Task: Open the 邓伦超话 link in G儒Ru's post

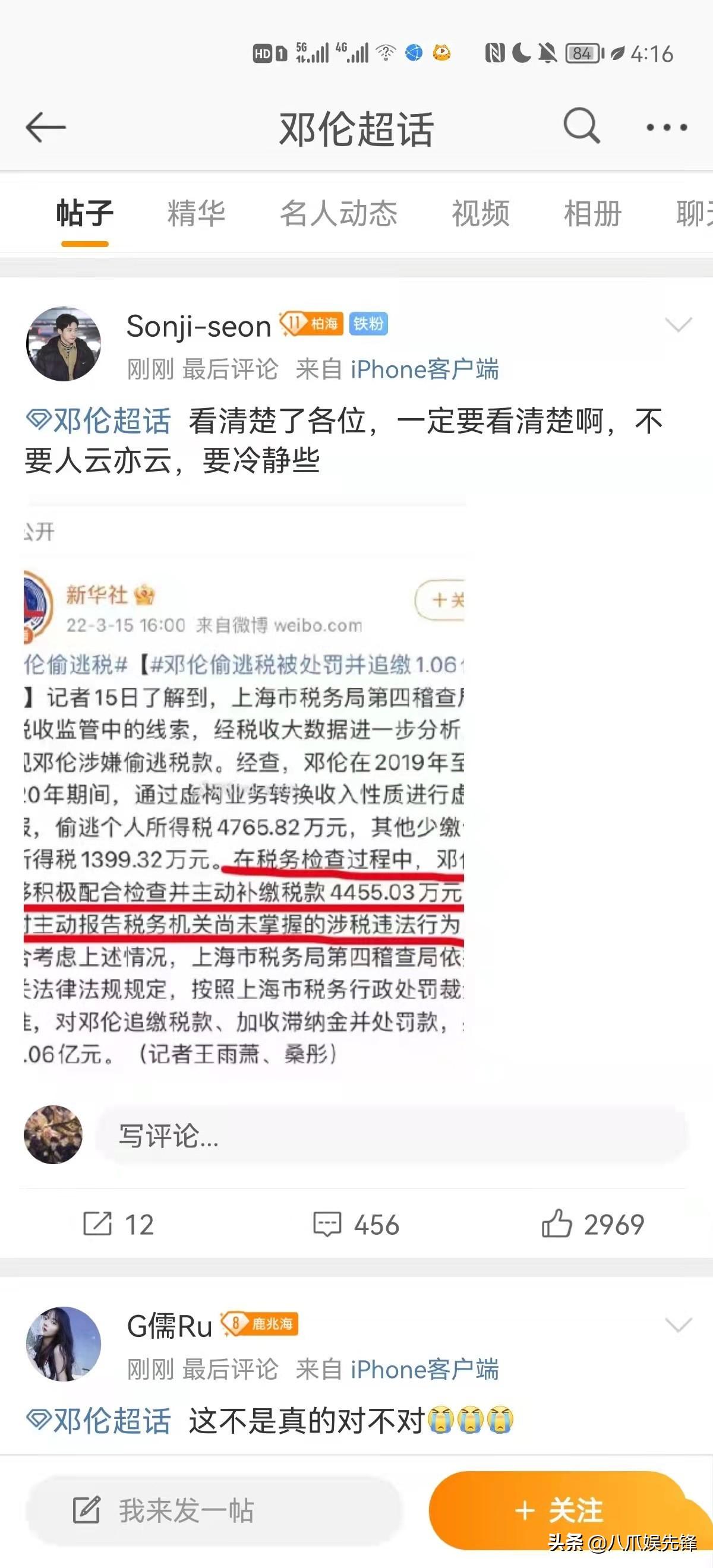Action: pyautogui.click(x=99, y=1421)
